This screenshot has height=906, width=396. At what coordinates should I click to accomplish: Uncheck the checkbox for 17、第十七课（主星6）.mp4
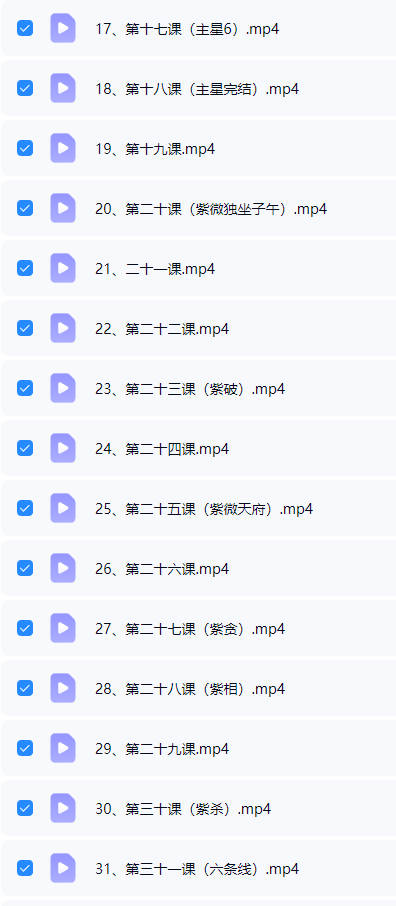25,28
